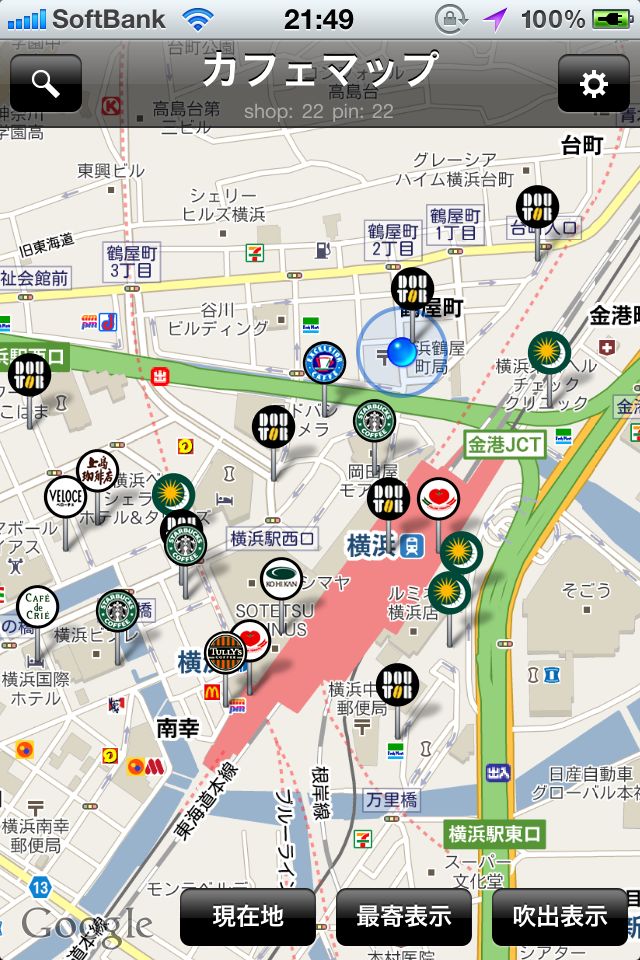
Task: Open the search magnifier icon
Action: tap(46, 83)
